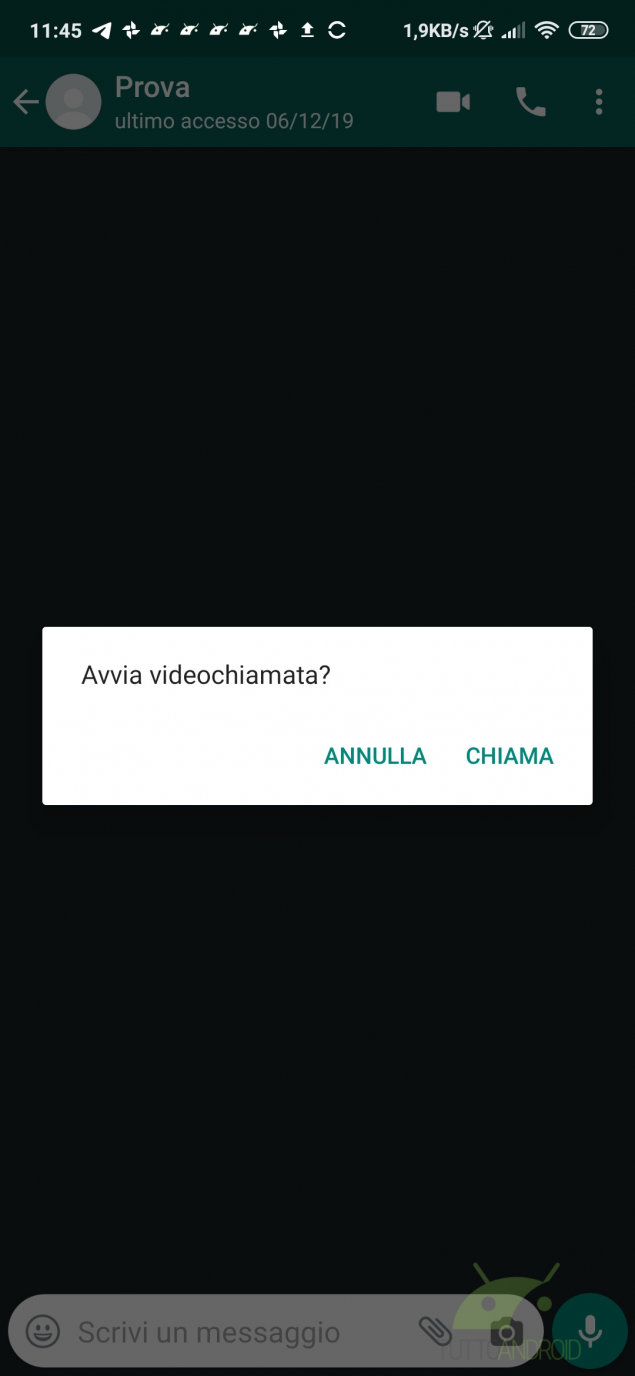This screenshot has height=1376, width=635.
Task: Cancel the dialog with ANNULLA
Action: (375, 756)
